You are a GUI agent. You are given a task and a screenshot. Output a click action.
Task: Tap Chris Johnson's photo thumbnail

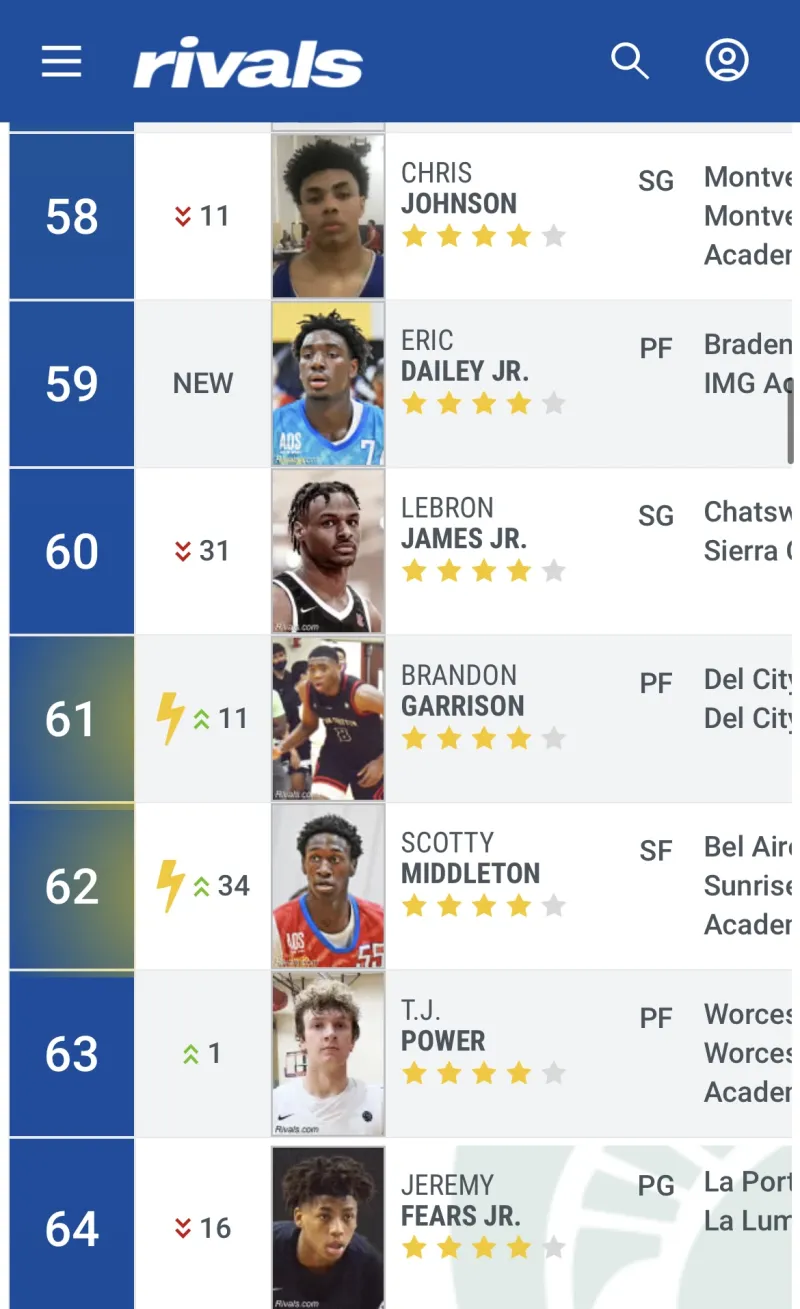tap(328, 216)
